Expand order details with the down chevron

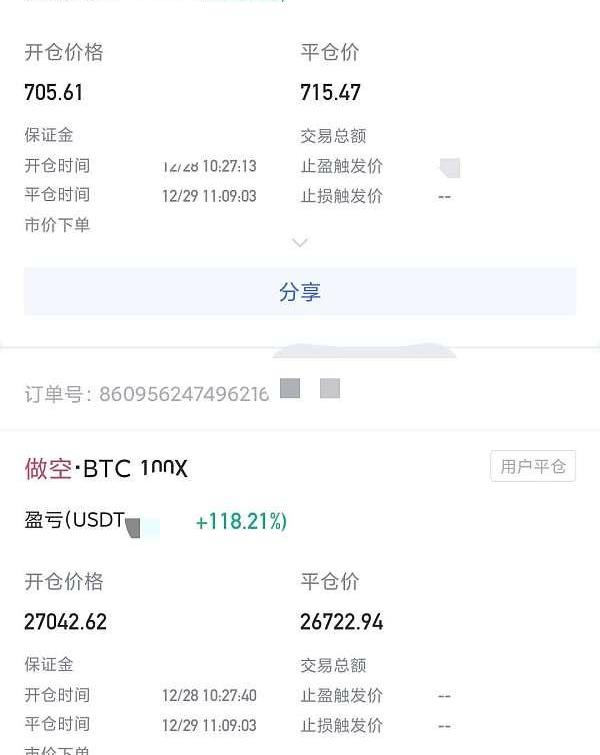[x=300, y=243]
